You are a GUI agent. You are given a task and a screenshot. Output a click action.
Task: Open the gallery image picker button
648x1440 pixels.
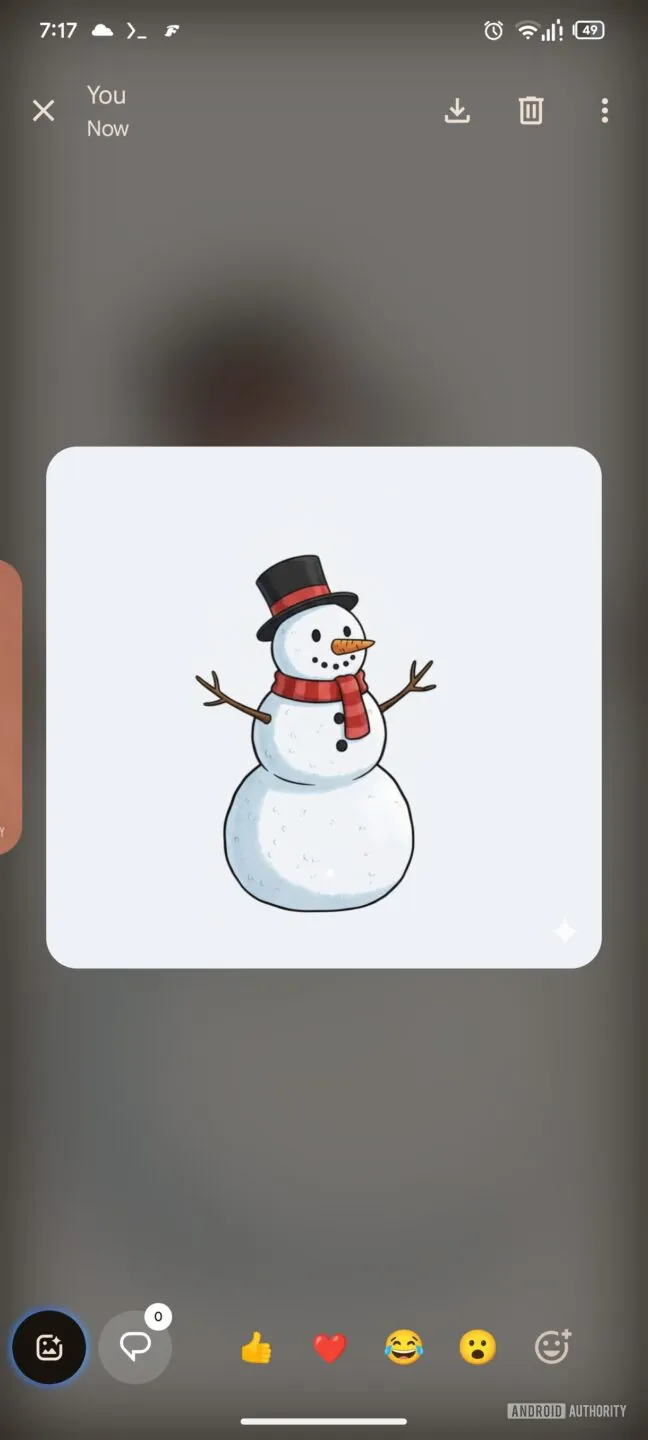point(49,1347)
